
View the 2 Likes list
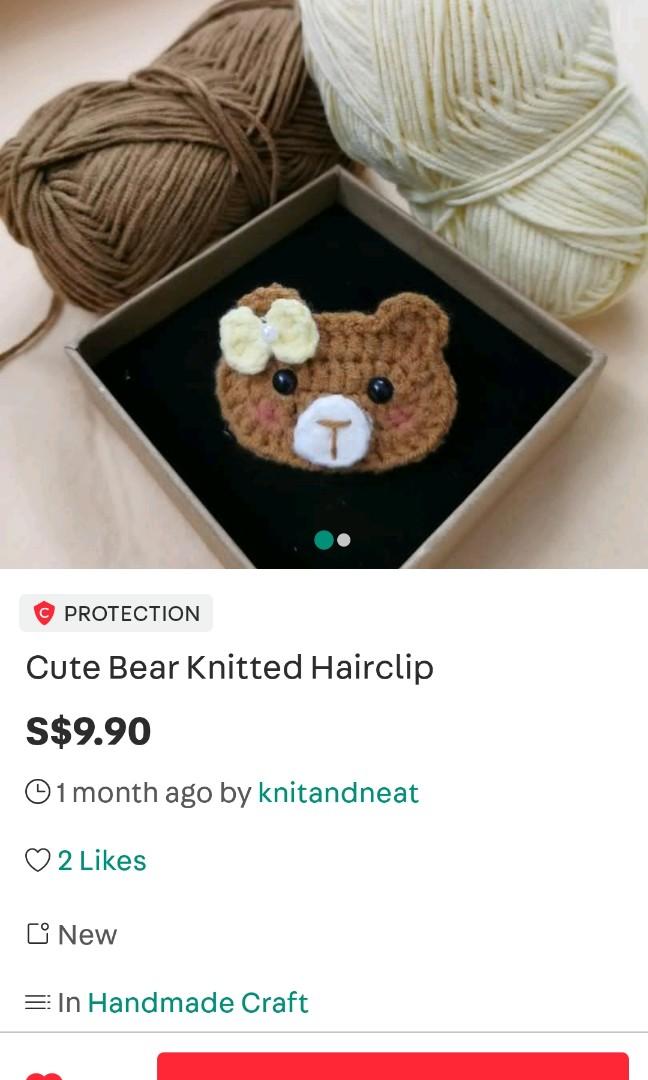pyautogui.click(x=102, y=860)
